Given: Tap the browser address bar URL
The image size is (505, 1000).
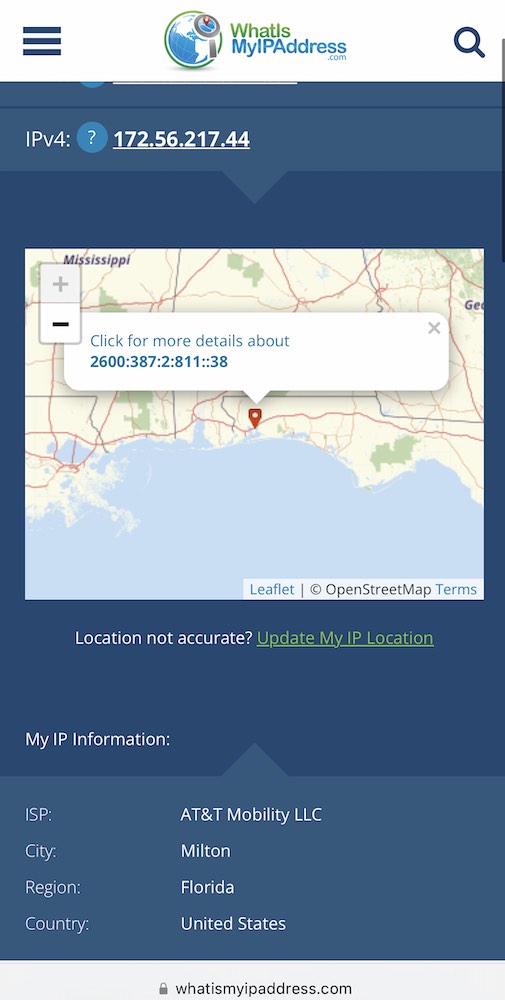Looking at the screenshot, I should click(x=255, y=989).
